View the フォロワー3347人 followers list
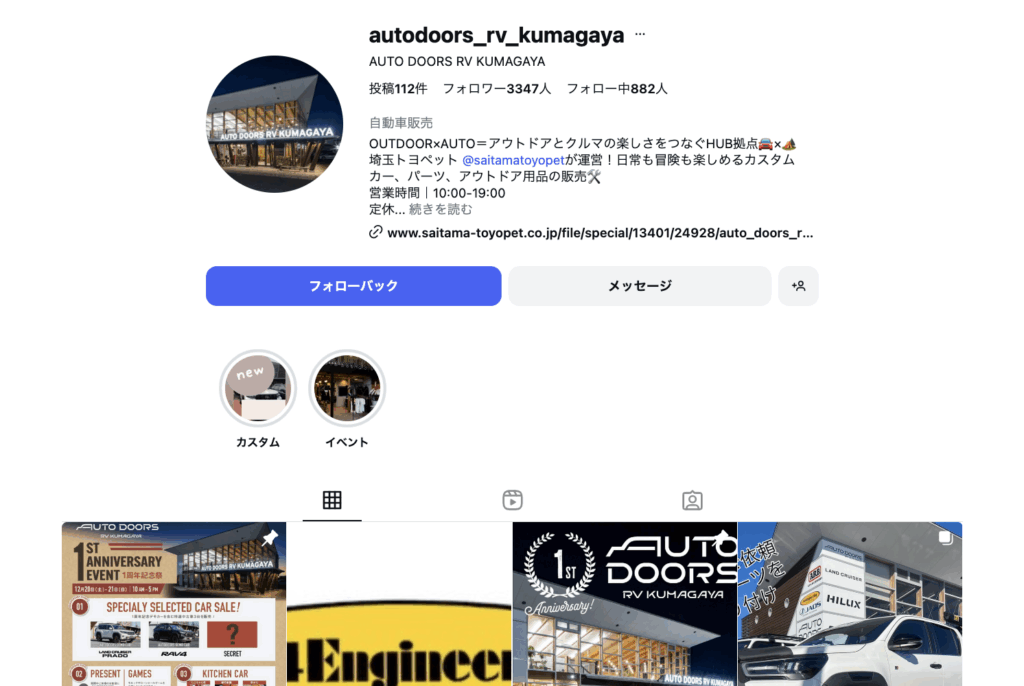The width and height of the screenshot is (1024, 686). tap(497, 89)
